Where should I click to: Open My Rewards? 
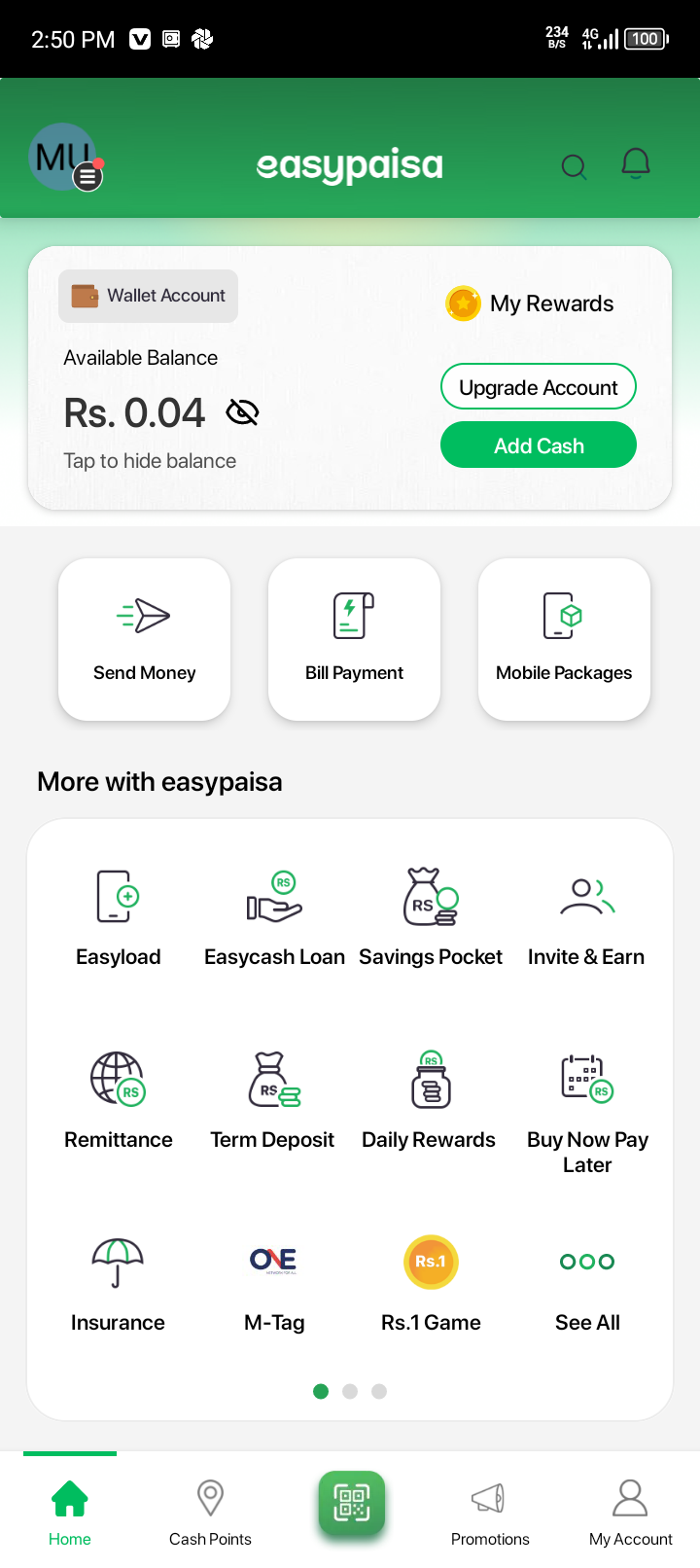point(531,303)
